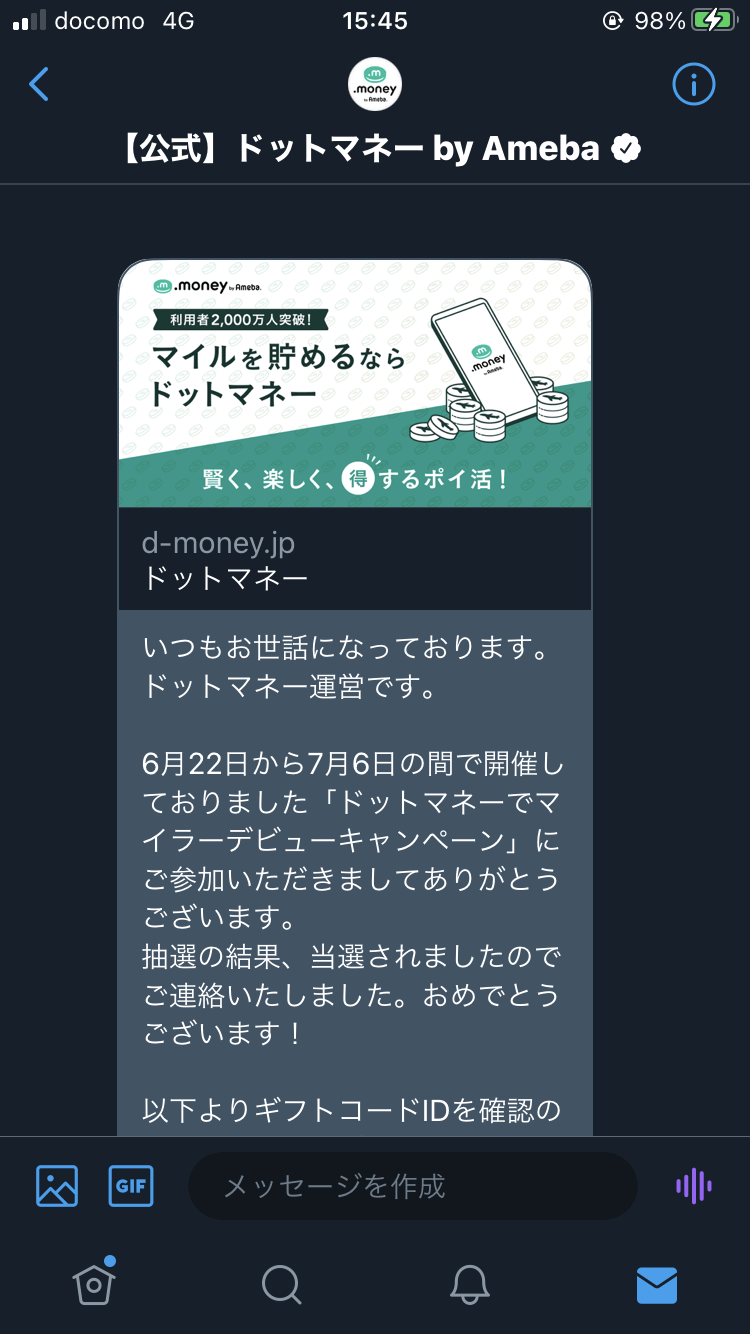Go back to the messages list

click(39, 84)
